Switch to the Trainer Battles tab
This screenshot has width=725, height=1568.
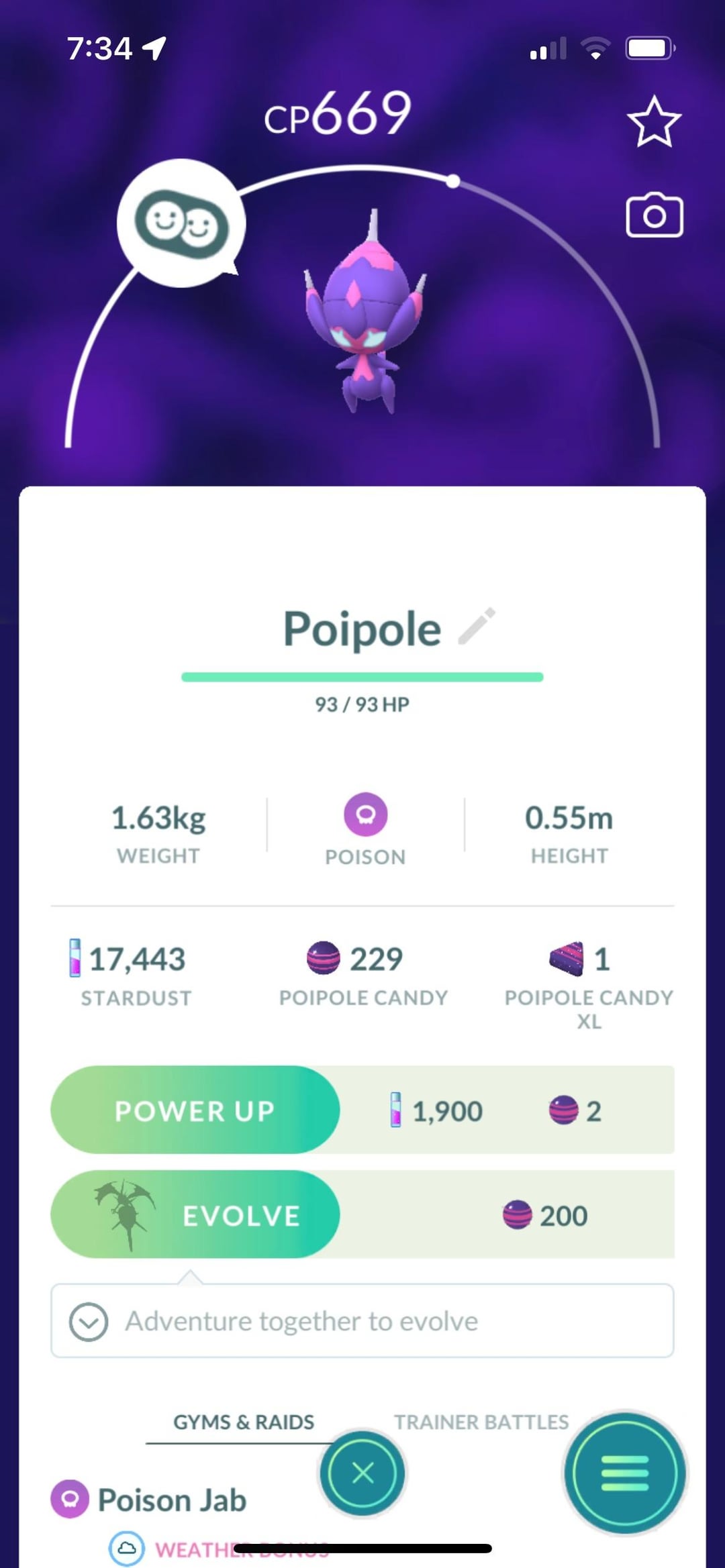pyautogui.click(x=481, y=1422)
